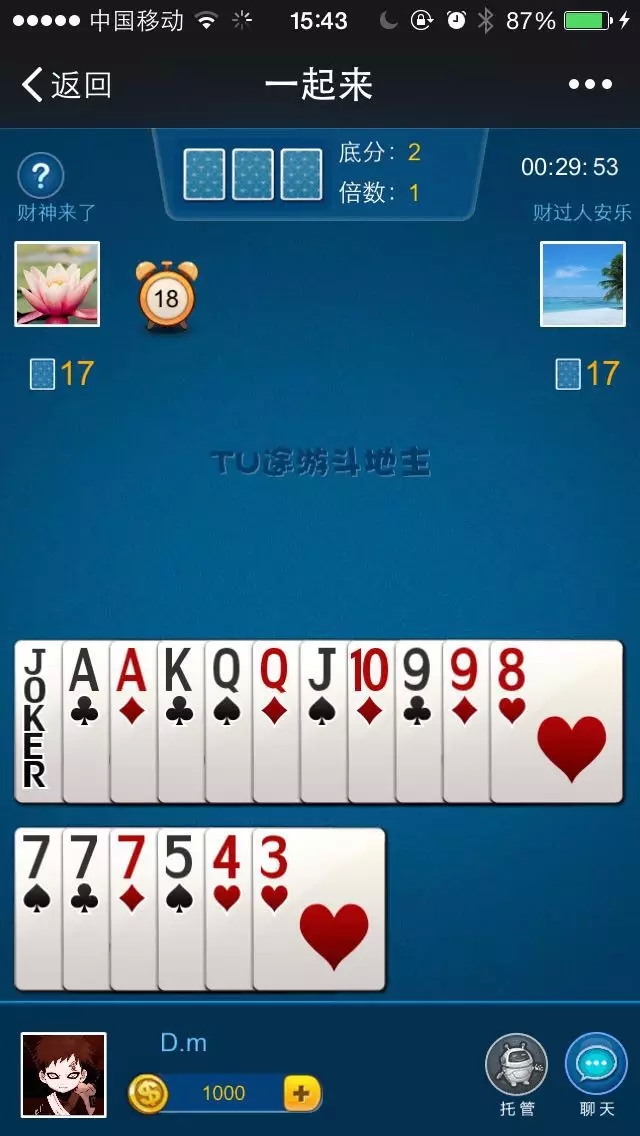This screenshot has width=640, height=1136.
Task: Select the King of clubs card
Action: coord(179,720)
